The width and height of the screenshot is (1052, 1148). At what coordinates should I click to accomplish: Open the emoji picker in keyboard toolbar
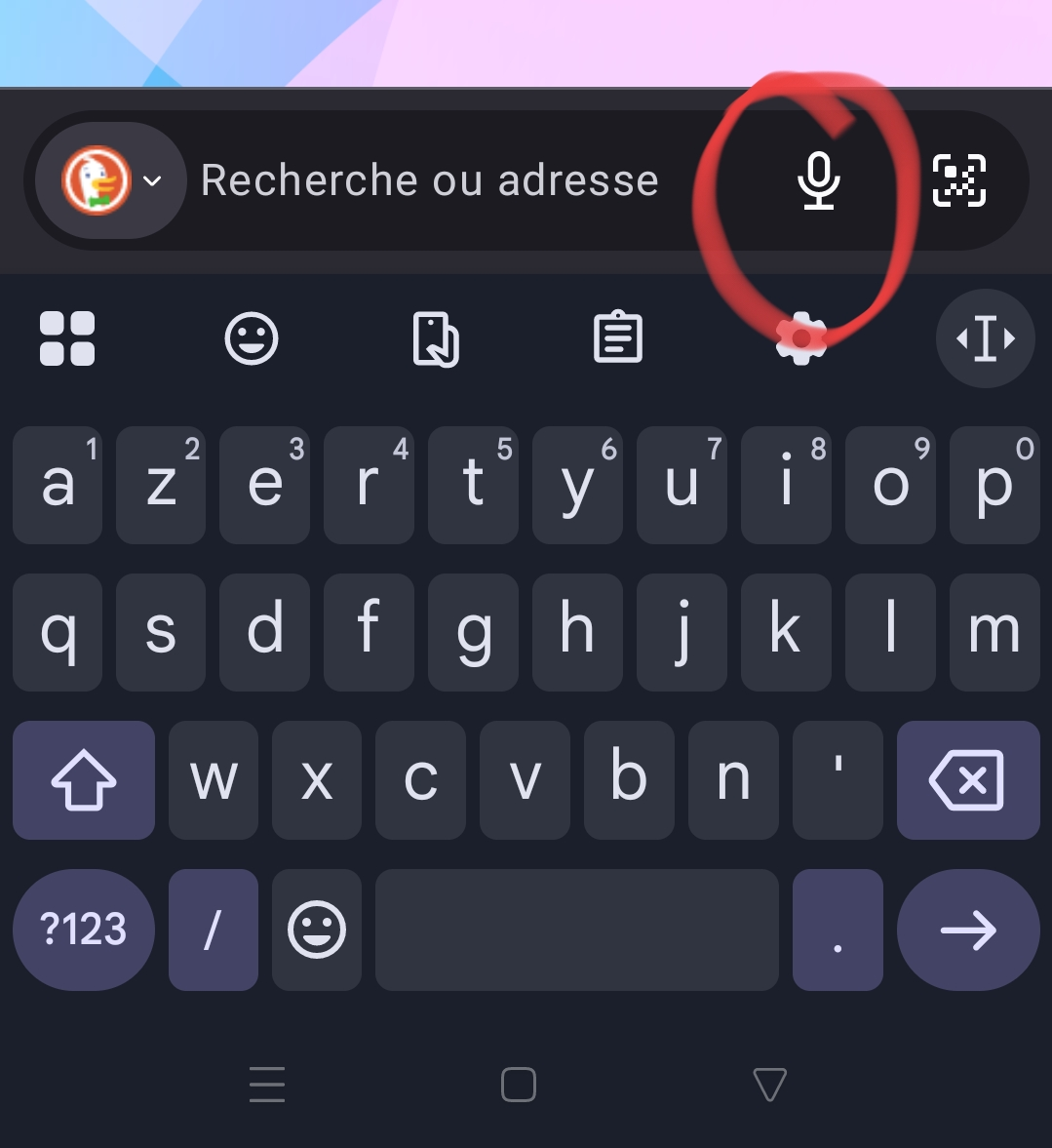[x=252, y=338]
